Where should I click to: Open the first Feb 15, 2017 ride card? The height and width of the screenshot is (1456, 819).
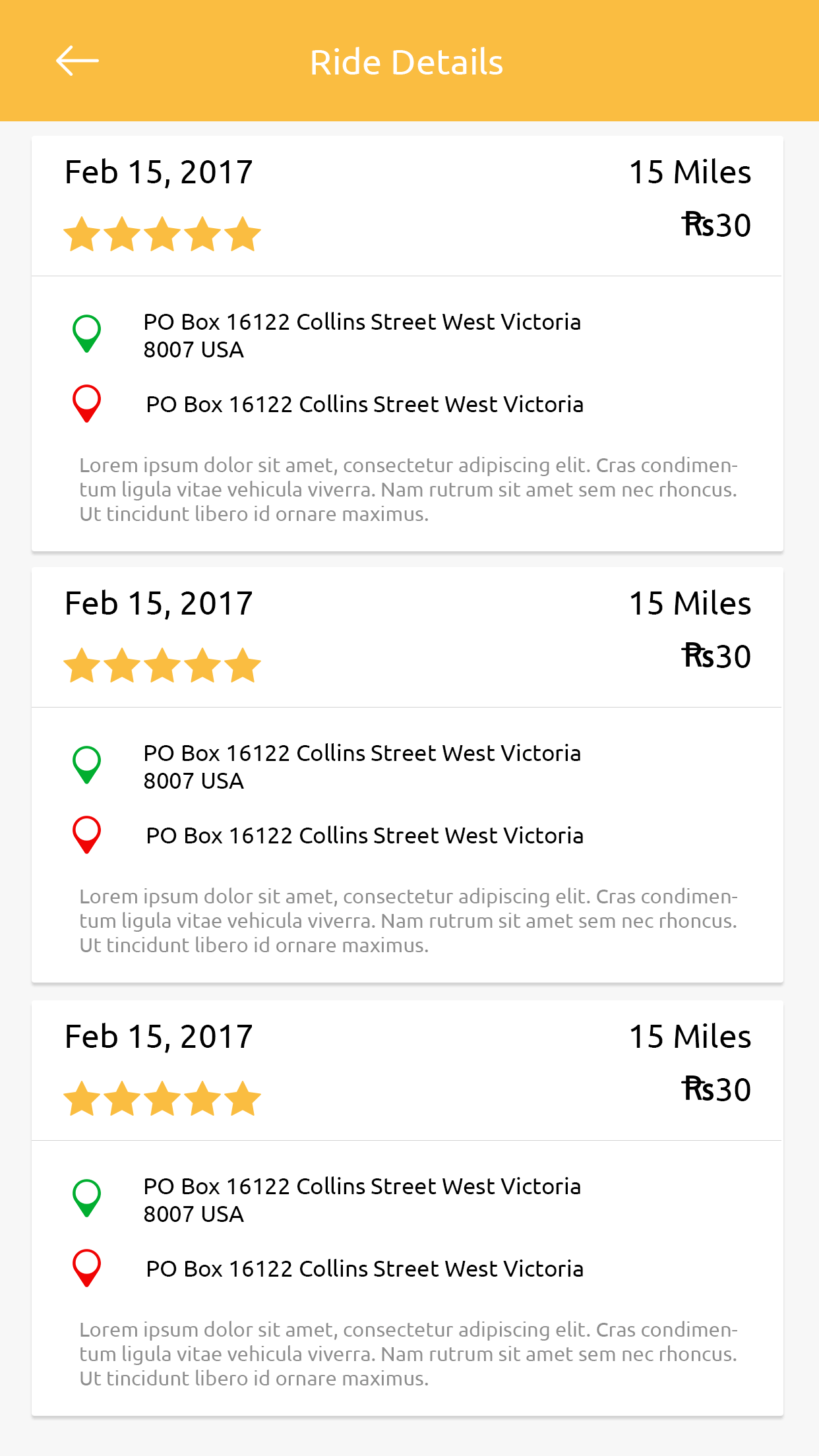tap(408, 344)
